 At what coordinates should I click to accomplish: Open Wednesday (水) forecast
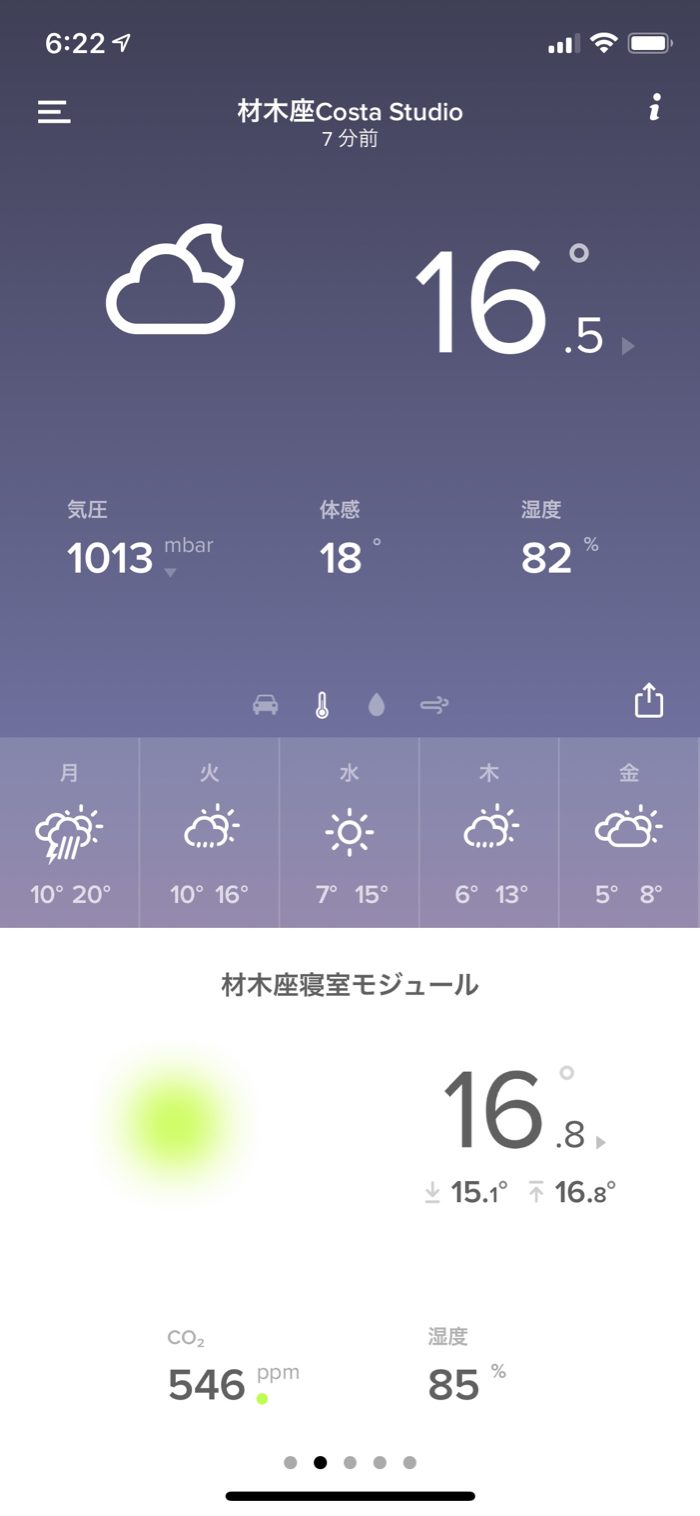[x=349, y=833]
